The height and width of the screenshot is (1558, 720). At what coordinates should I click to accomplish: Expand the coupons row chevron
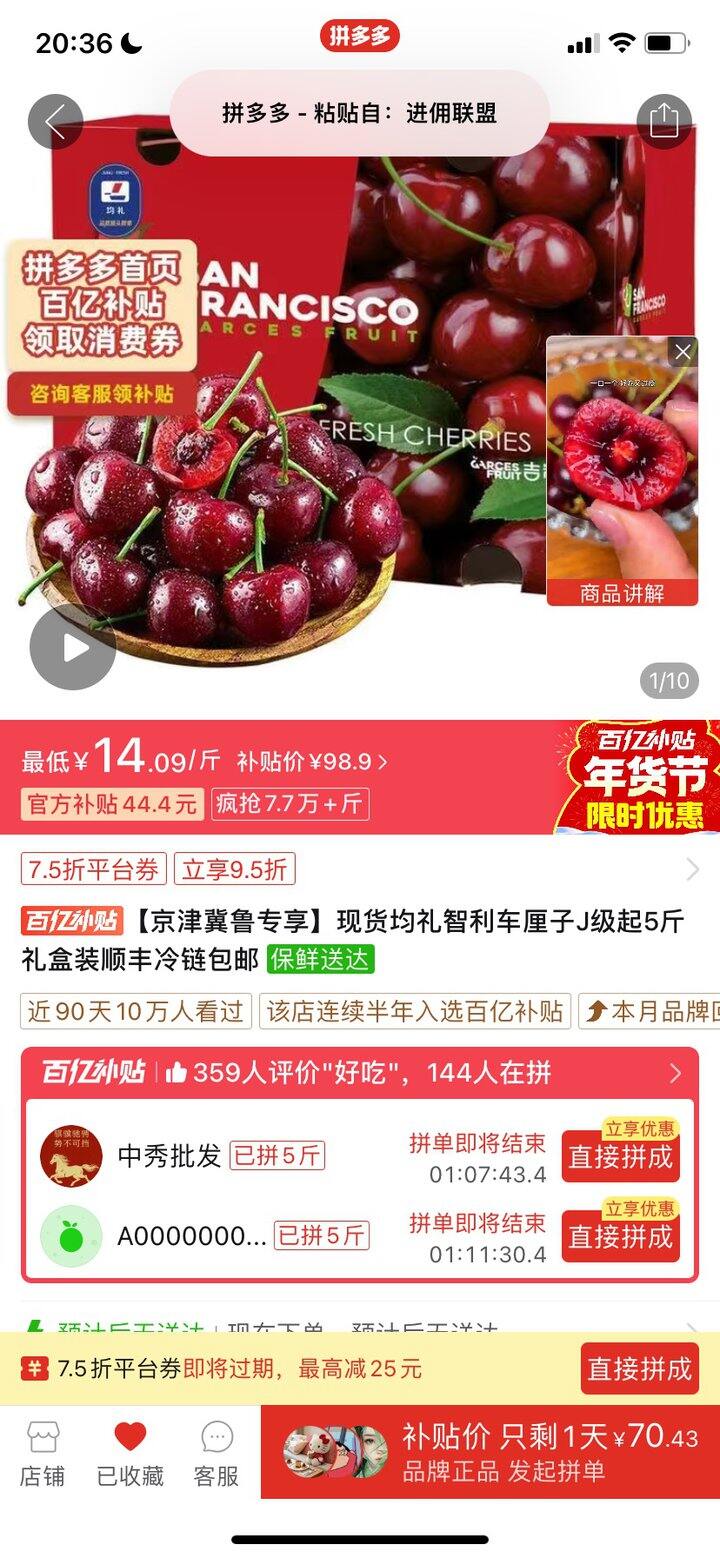tap(692, 869)
